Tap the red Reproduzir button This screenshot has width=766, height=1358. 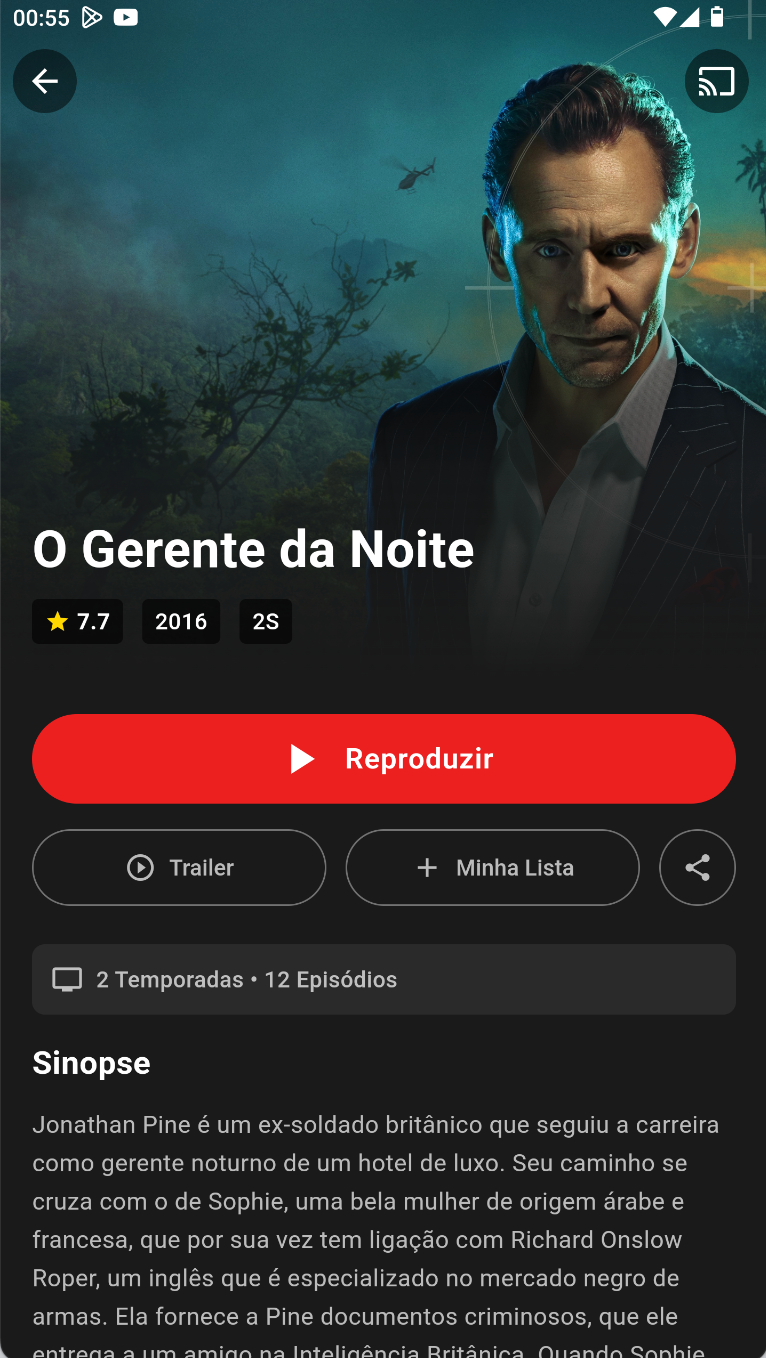[384, 759]
